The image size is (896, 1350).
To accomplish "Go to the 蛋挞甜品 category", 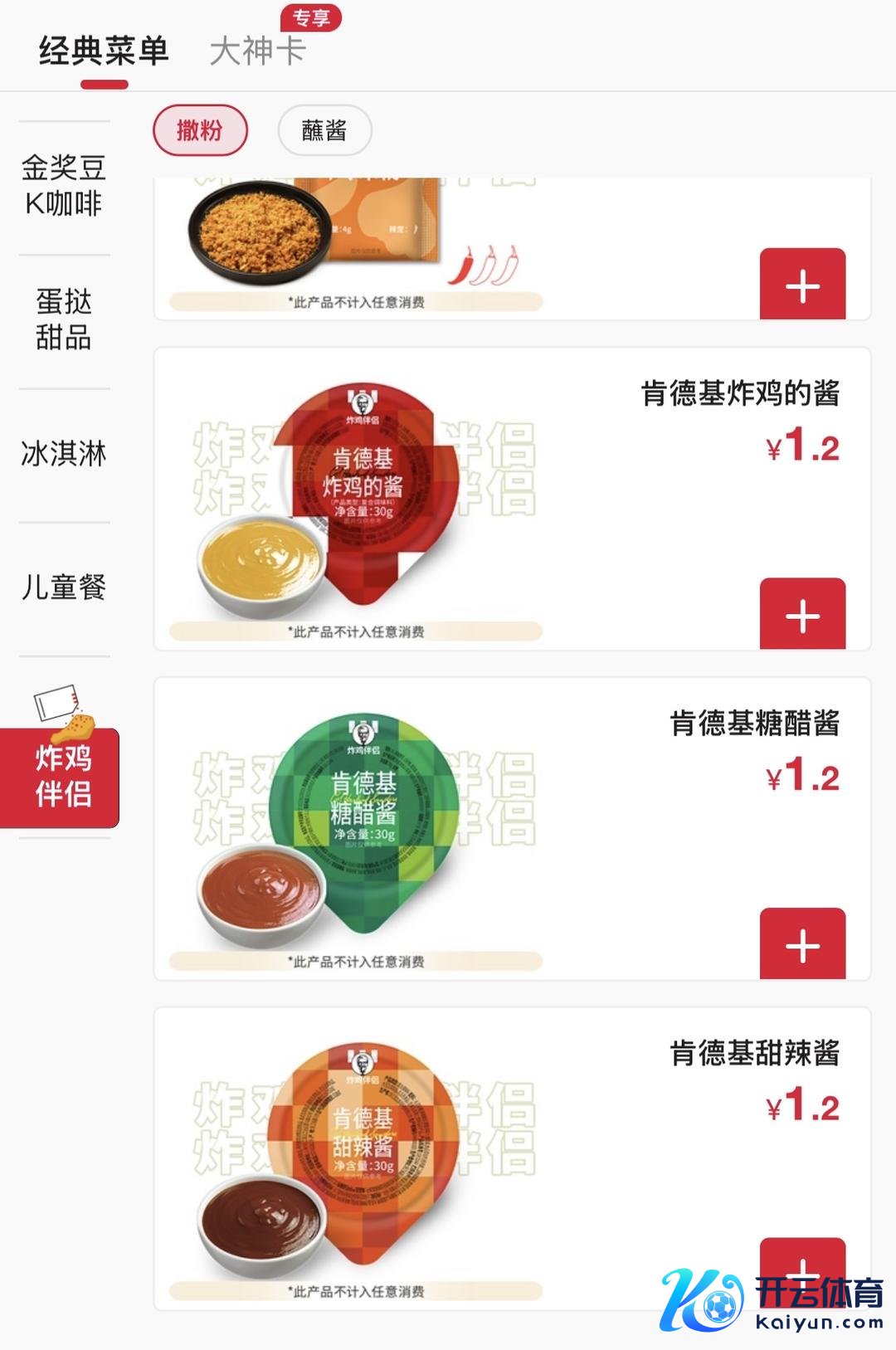I will [x=64, y=319].
